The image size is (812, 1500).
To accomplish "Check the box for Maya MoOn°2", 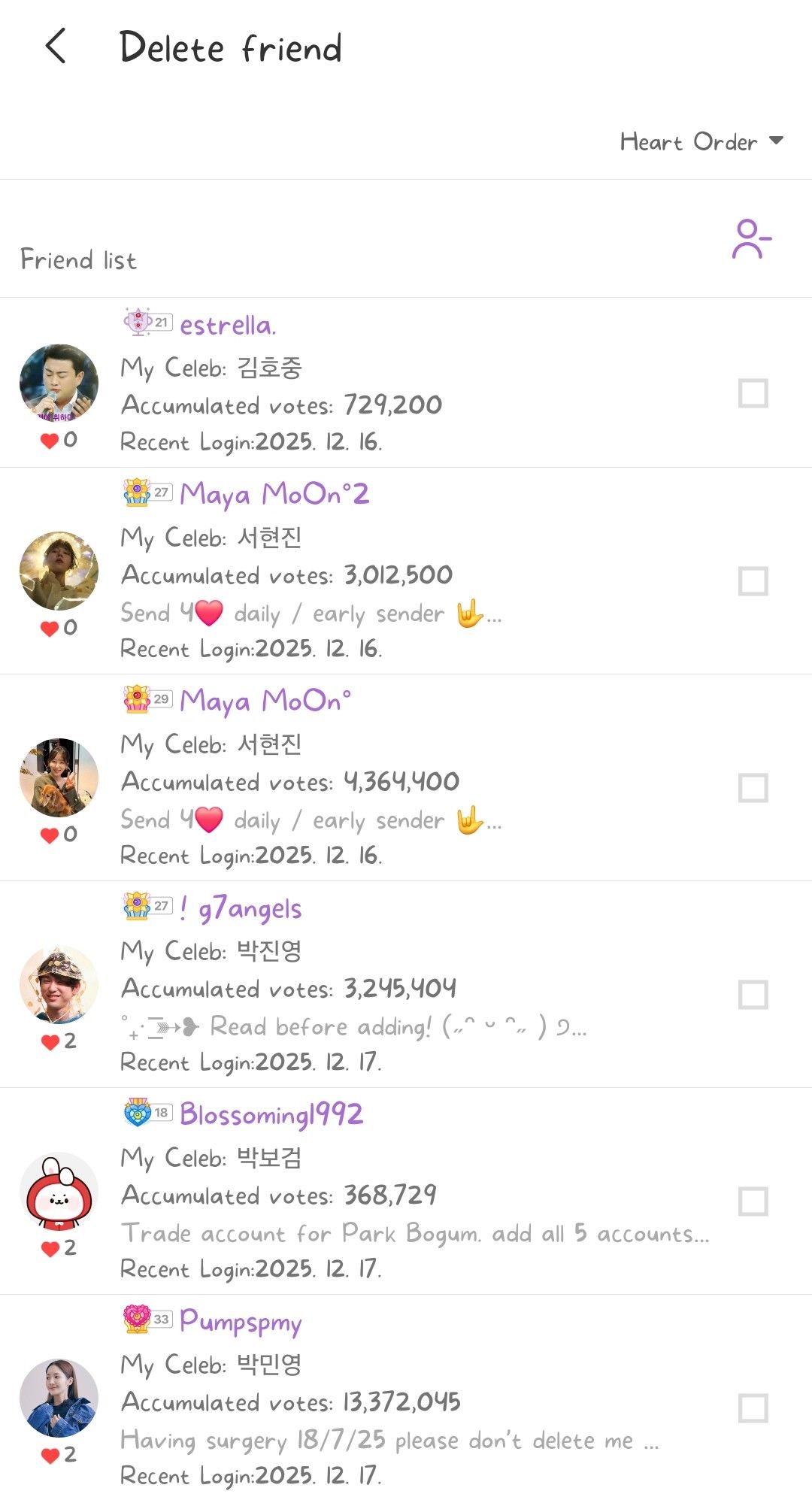I will (x=753, y=581).
